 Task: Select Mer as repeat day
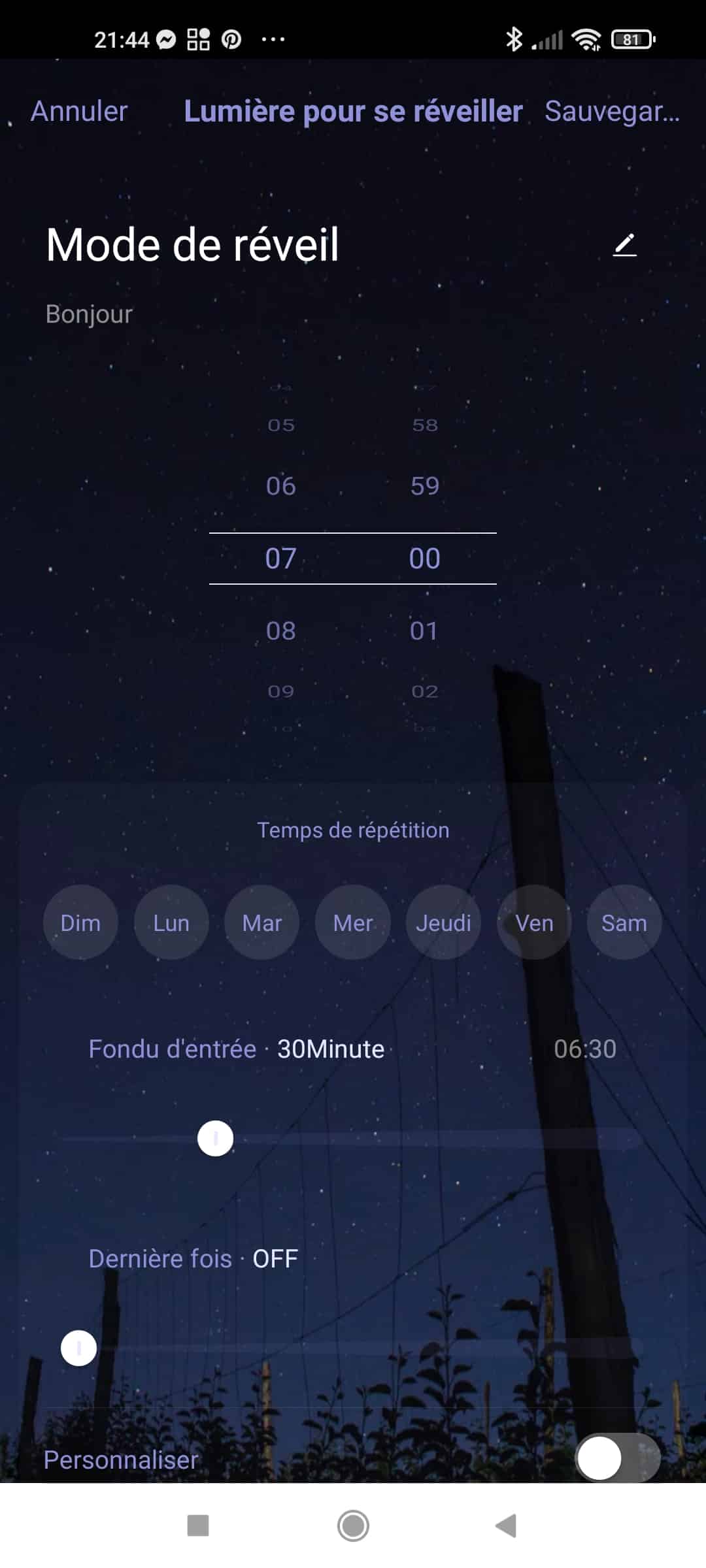(x=353, y=923)
